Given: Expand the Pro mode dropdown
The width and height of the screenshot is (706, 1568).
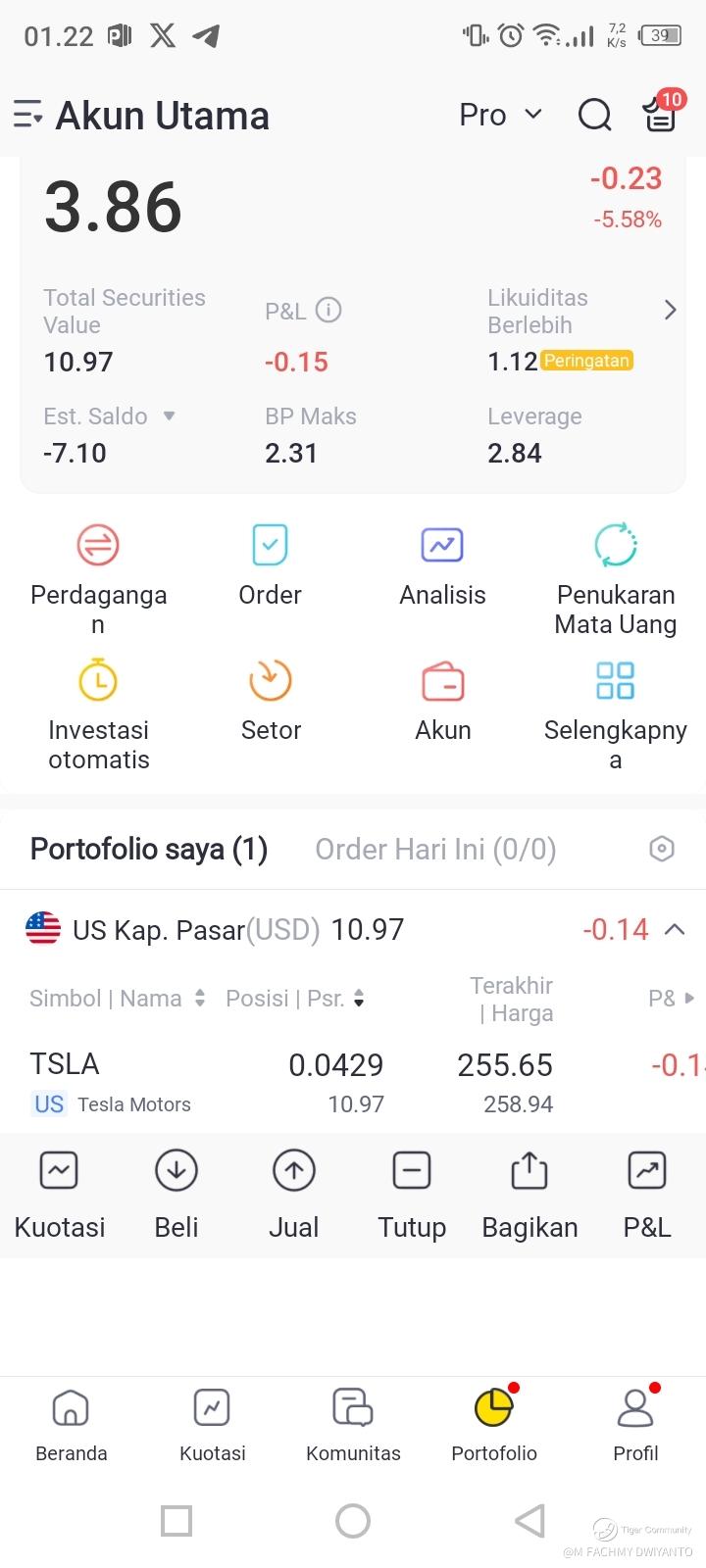Looking at the screenshot, I should 500,115.
